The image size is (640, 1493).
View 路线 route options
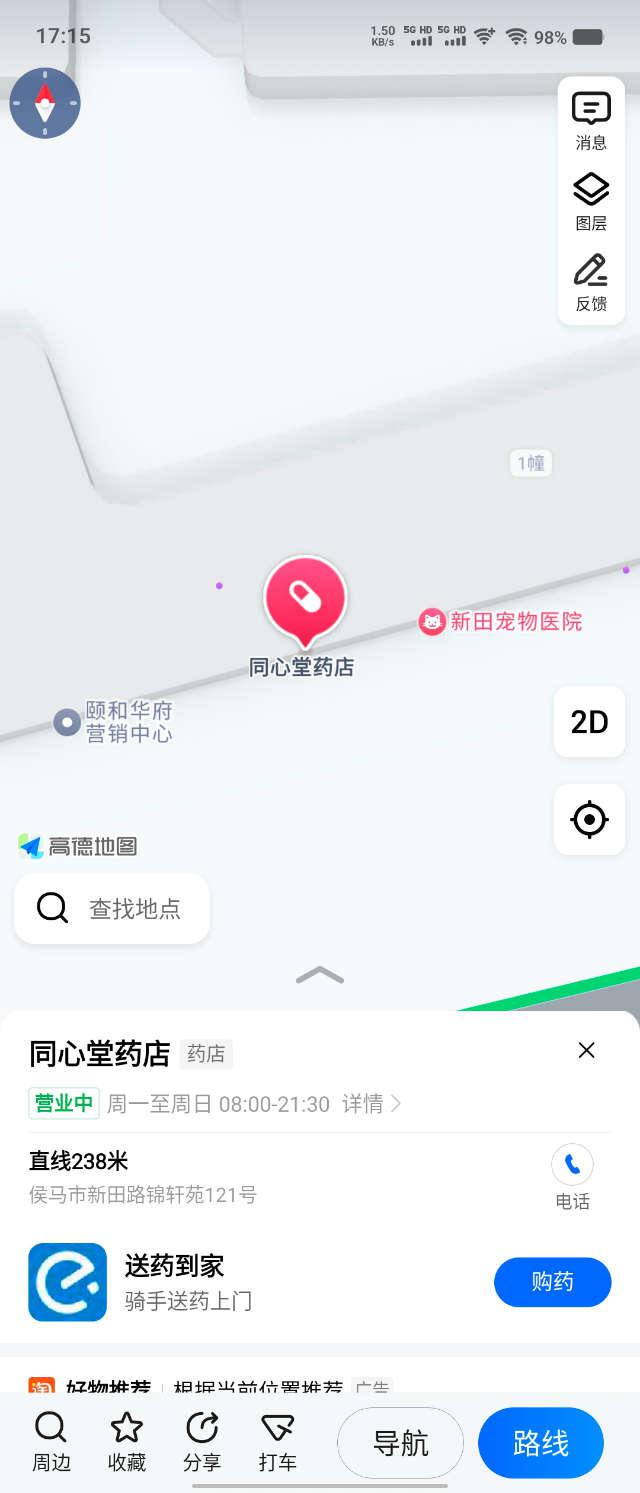coord(540,1443)
